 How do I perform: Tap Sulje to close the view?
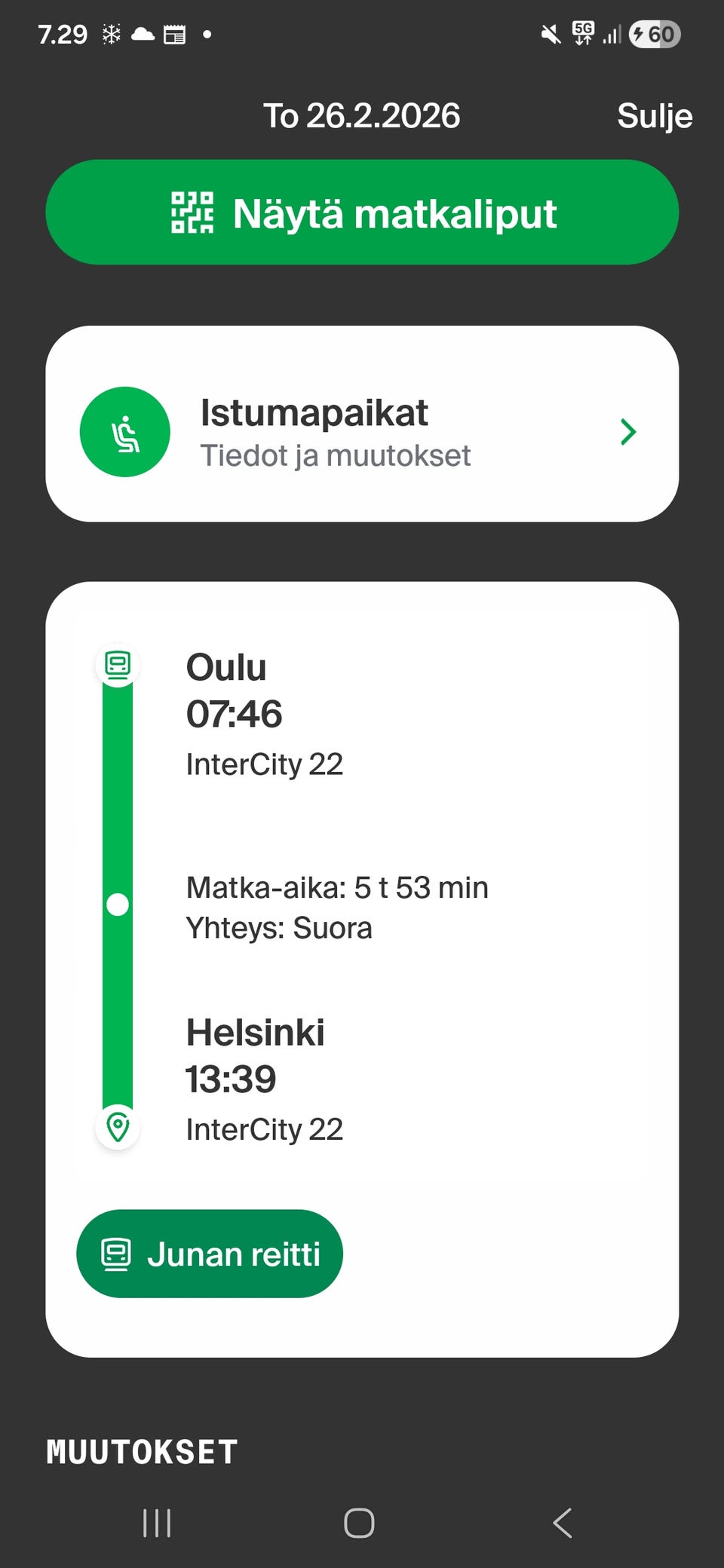[x=655, y=115]
